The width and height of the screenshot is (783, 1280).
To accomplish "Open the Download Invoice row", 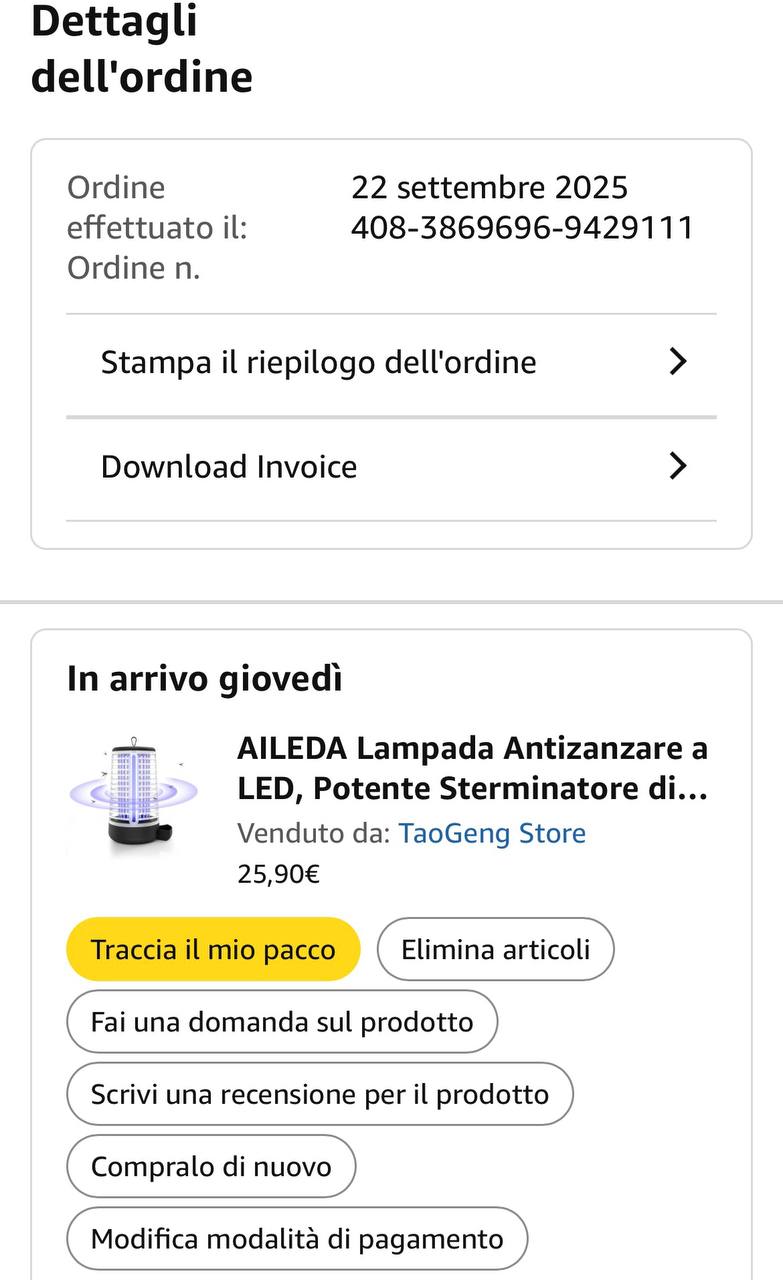I will point(391,467).
